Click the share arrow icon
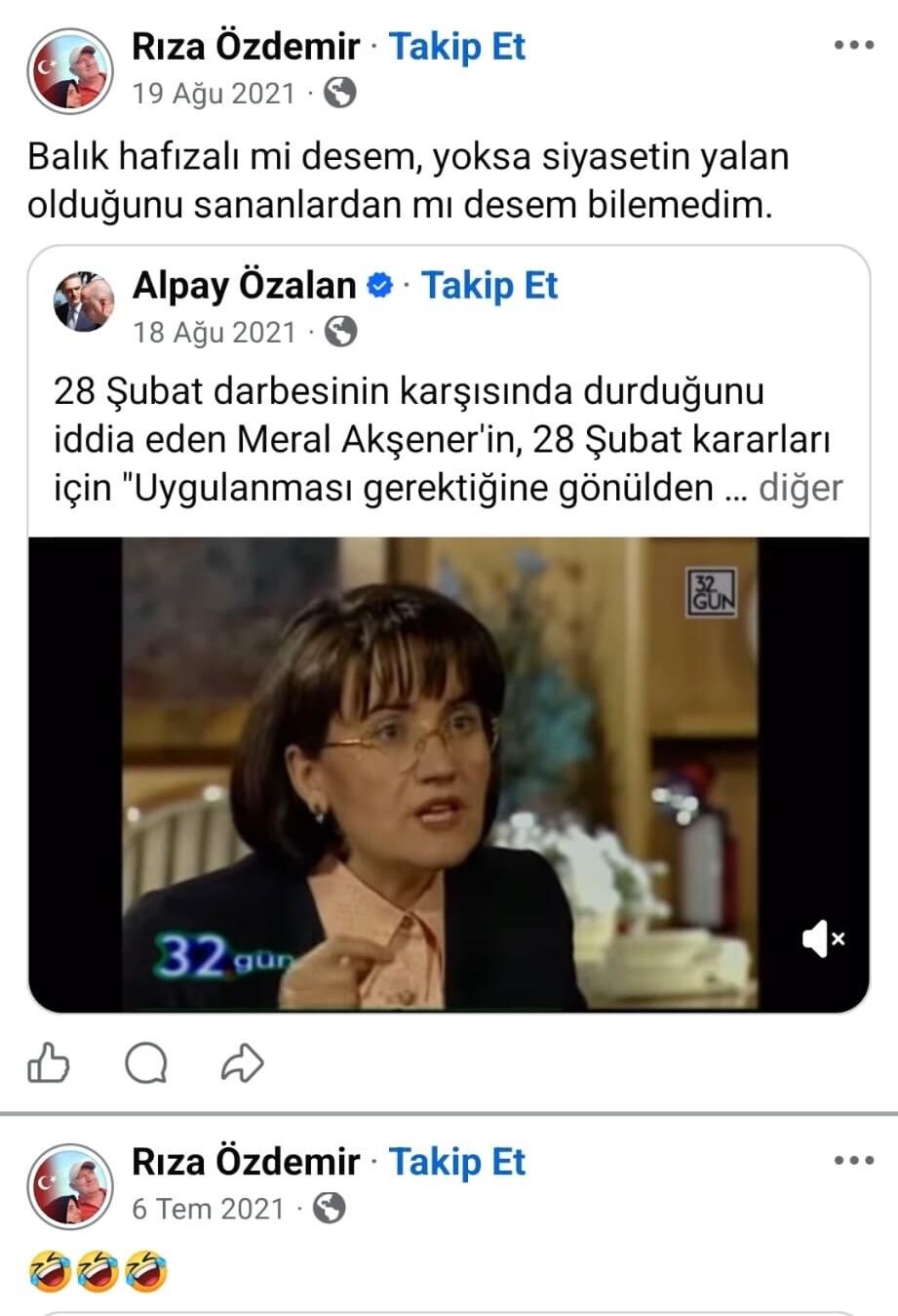Image resolution: width=898 pixels, height=1316 pixels. 241,1063
